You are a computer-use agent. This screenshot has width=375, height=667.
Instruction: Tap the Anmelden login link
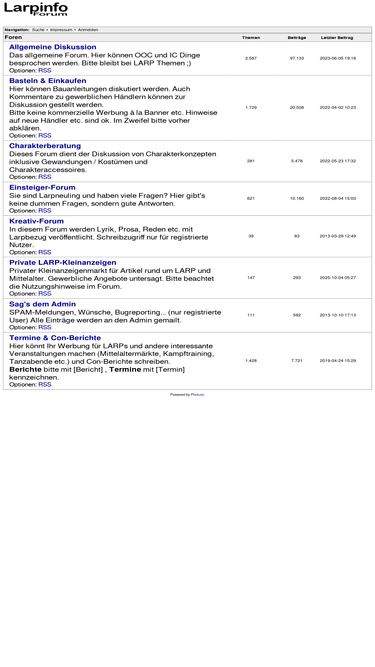[88, 30]
